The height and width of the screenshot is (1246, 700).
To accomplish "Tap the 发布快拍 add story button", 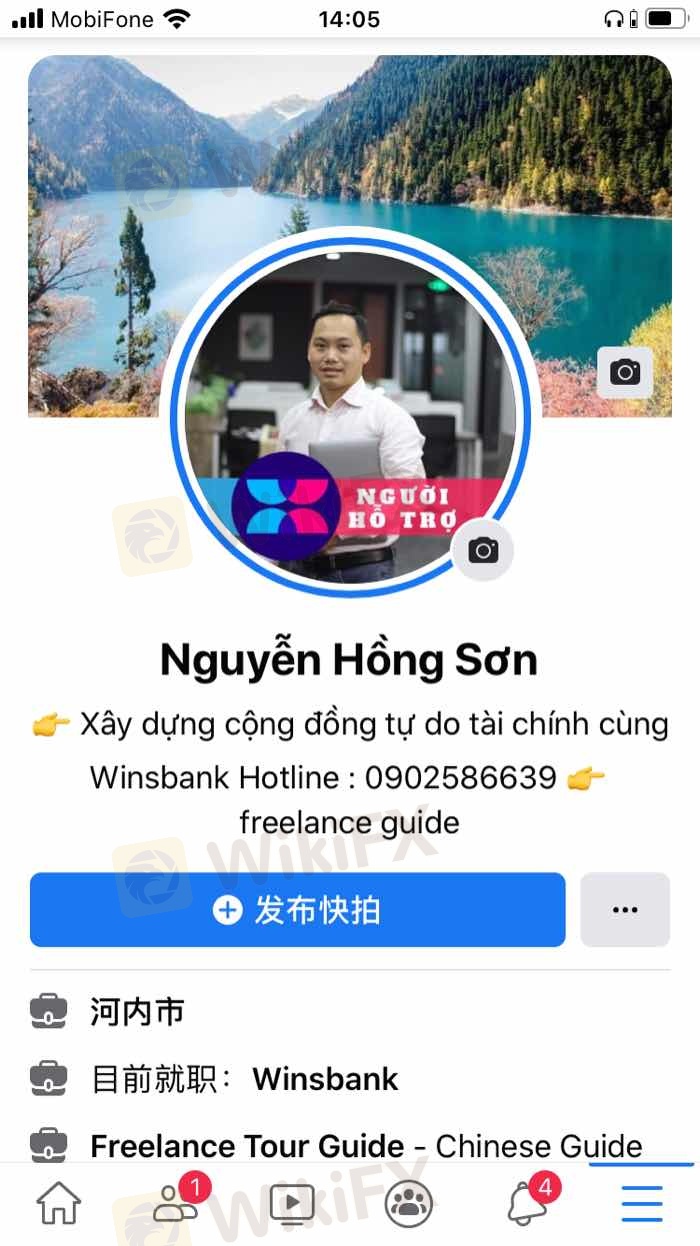I will point(297,910).
